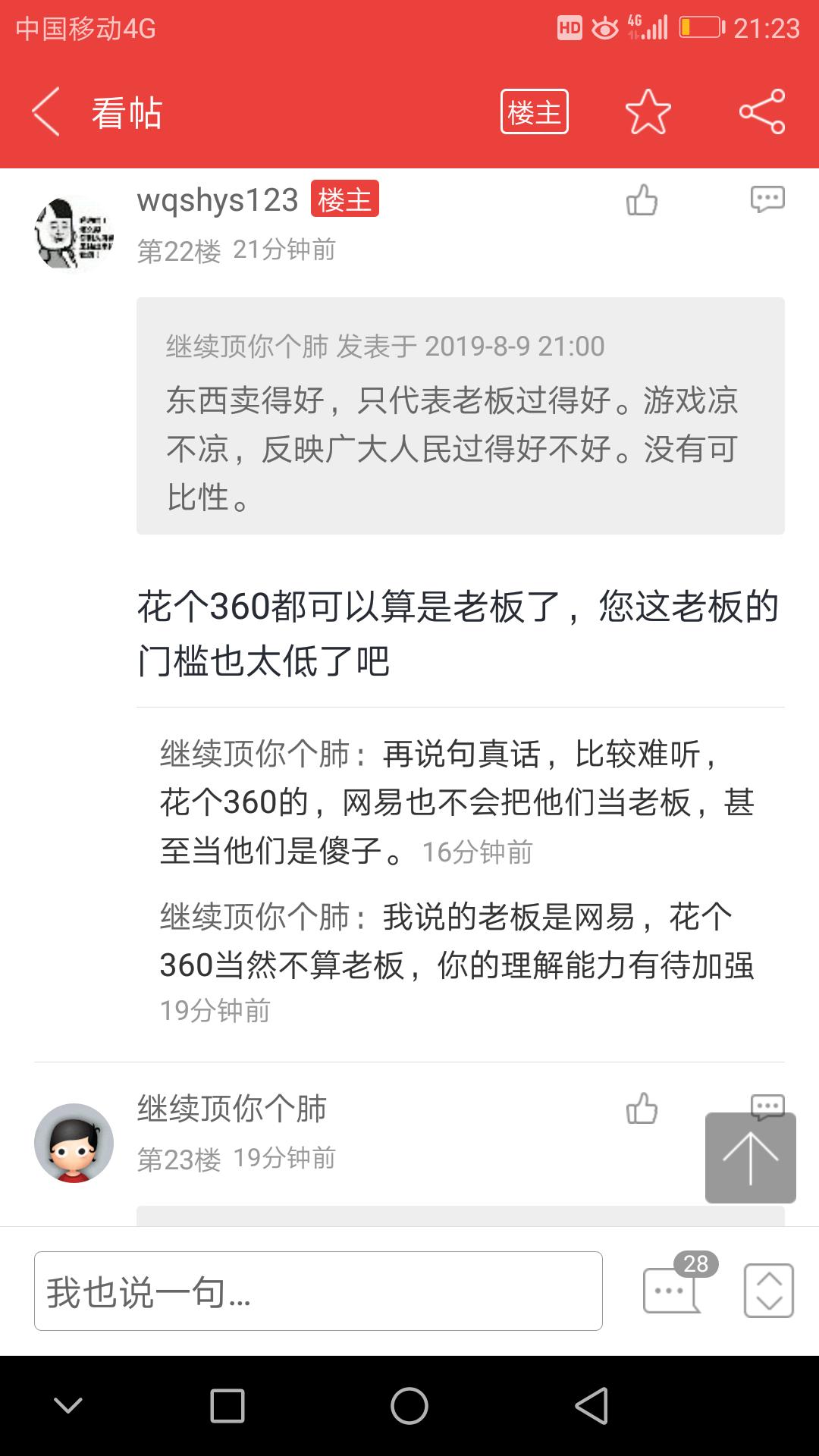The image size is (819, 1456).
Task: Go back from the 看帖 thread page
Action: pos(45,112)
